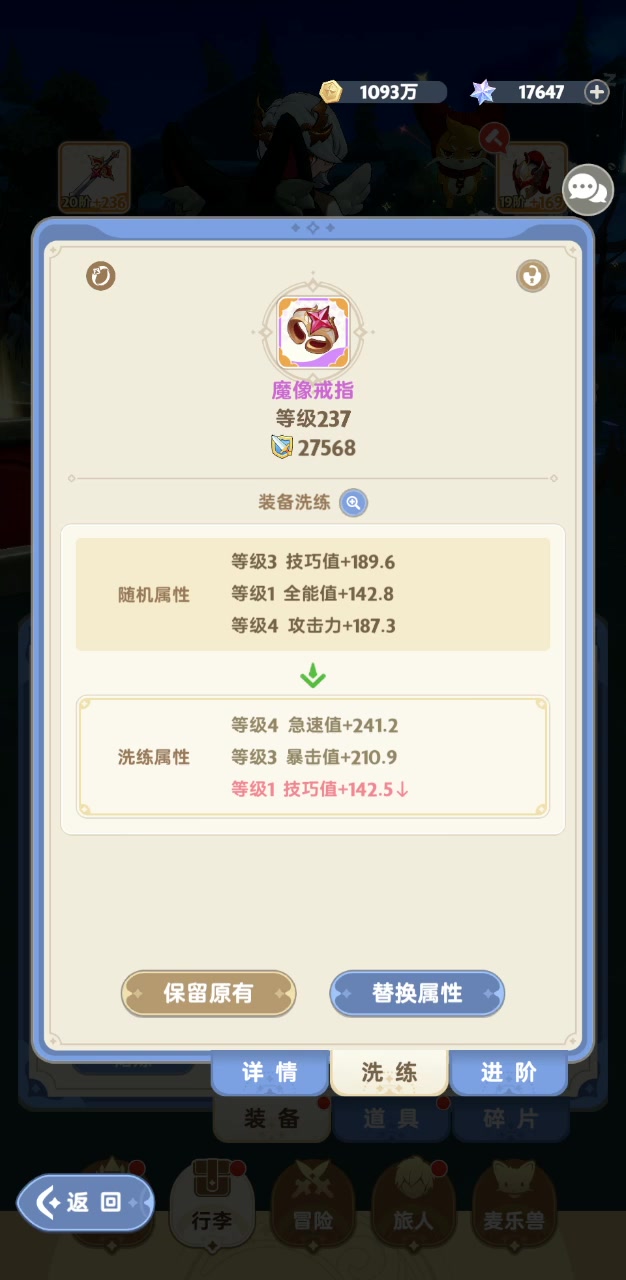The height and width of the screenshot is (1280, 626).
Task: Open the chat bubble icon
Action: (x=588, y=189)
